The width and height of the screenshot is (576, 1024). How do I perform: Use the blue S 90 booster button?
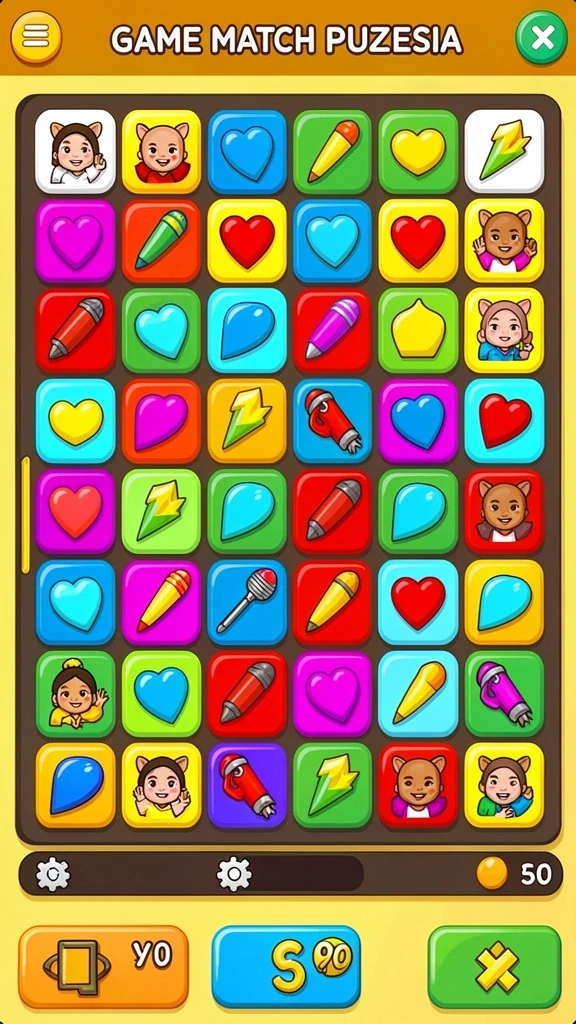coord(286,967)
